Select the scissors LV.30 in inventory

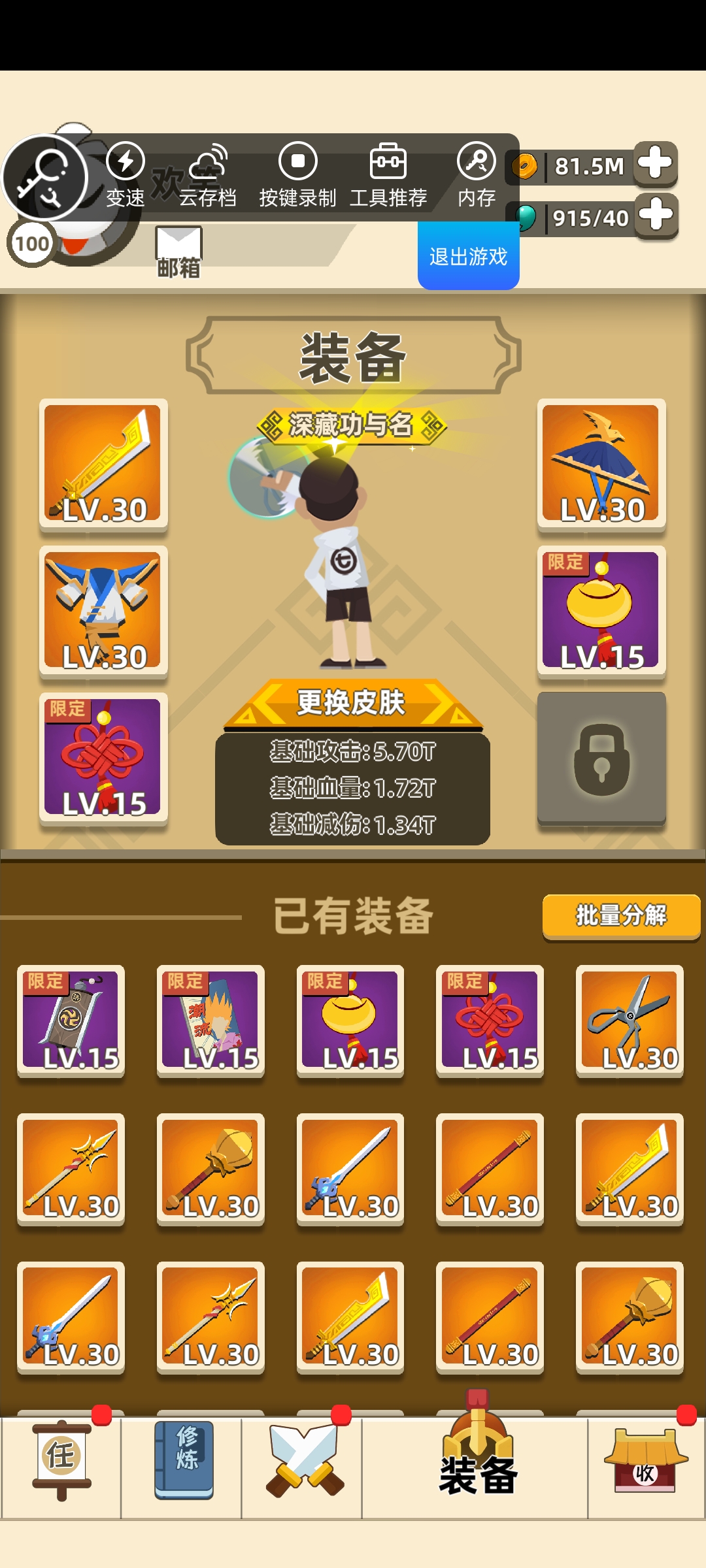click(629, 1020)
